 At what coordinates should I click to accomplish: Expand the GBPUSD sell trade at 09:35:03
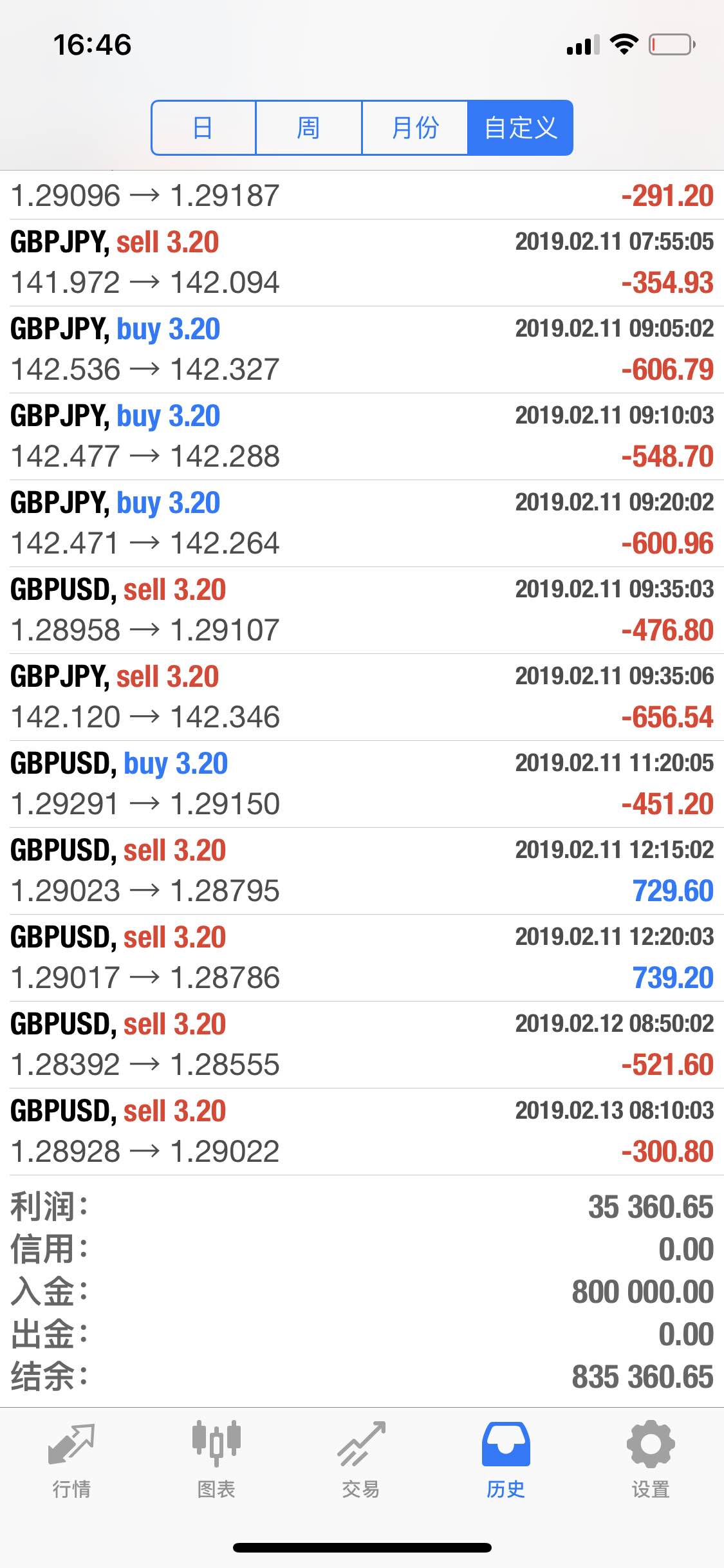362,610
